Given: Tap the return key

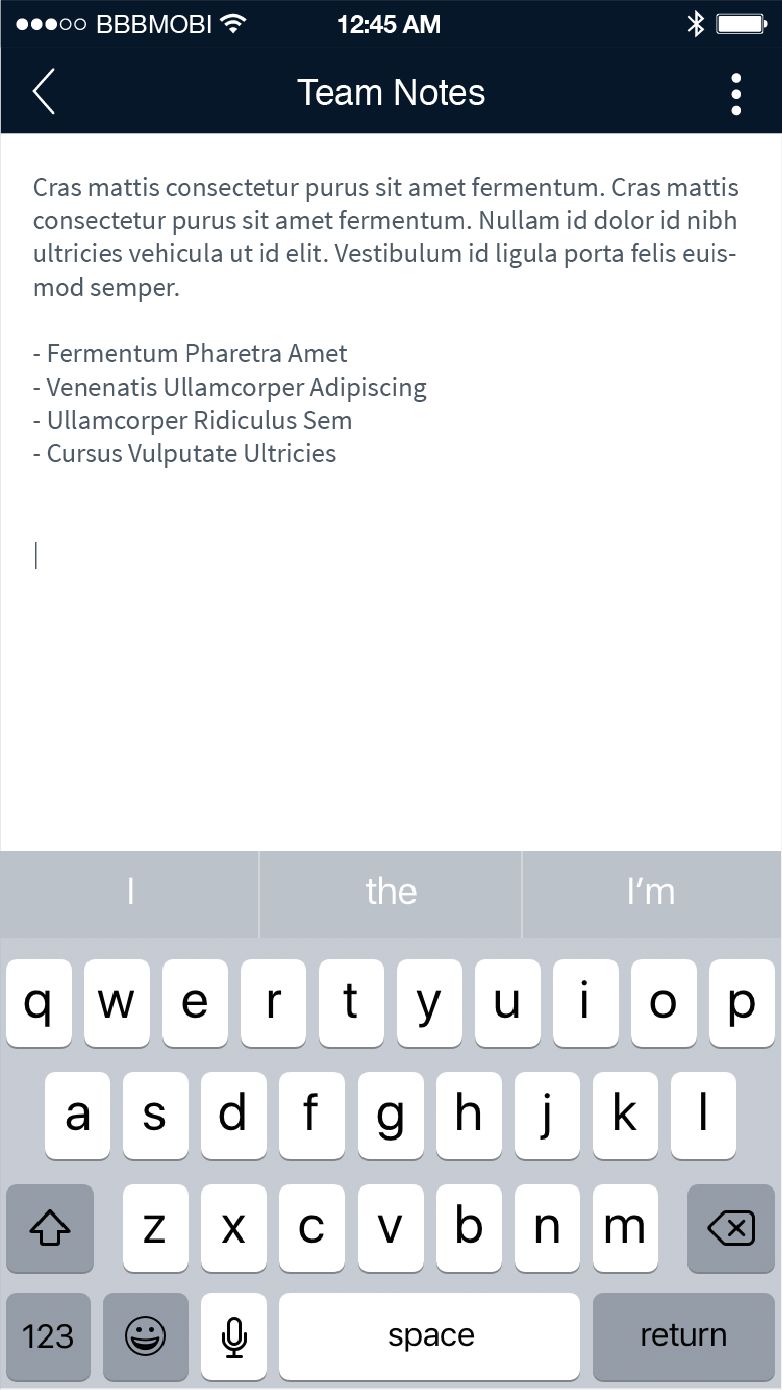Looking at the screenshot, I should pyautogui.click(x=683, y=1336).
